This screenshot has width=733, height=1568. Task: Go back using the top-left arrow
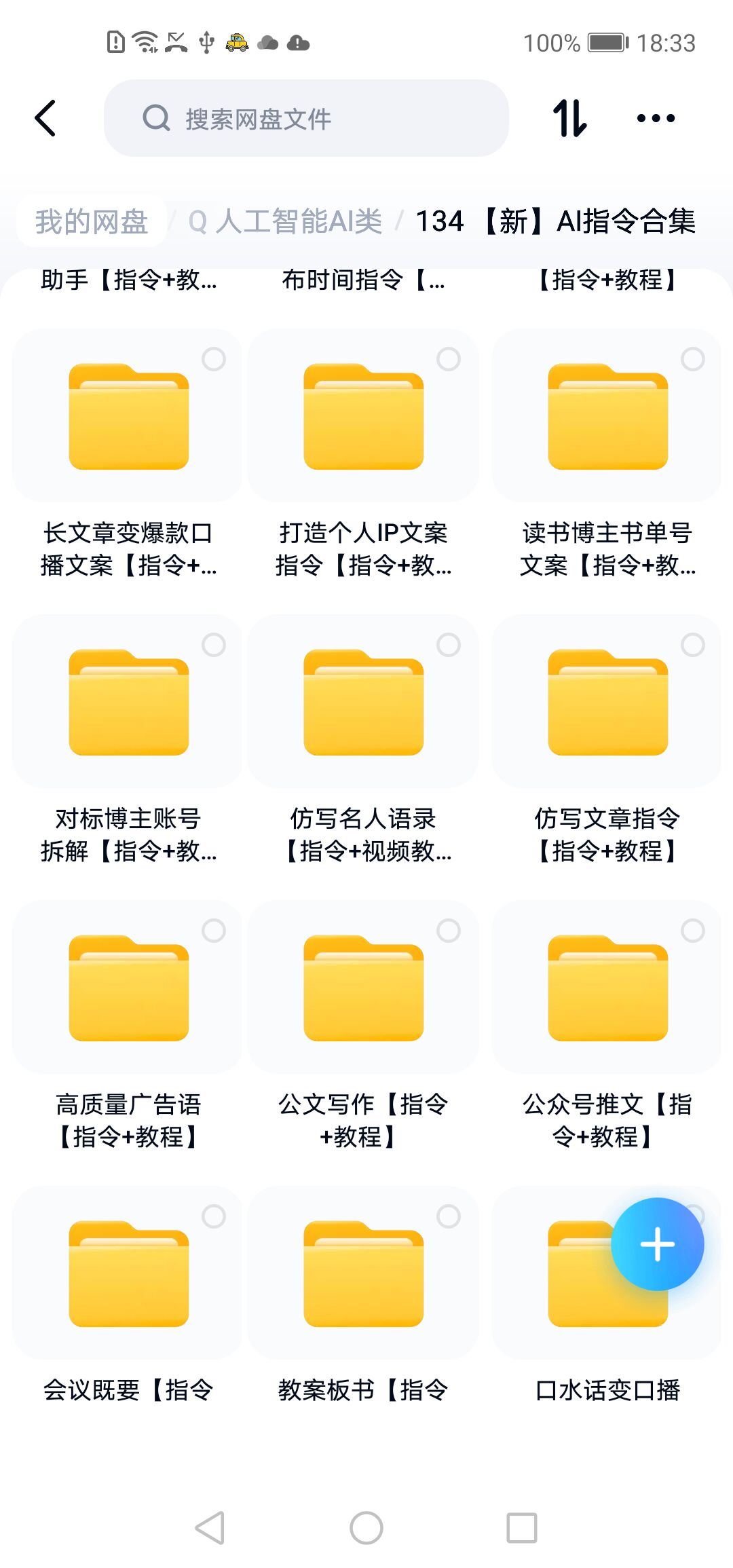[x=45, y=118]
